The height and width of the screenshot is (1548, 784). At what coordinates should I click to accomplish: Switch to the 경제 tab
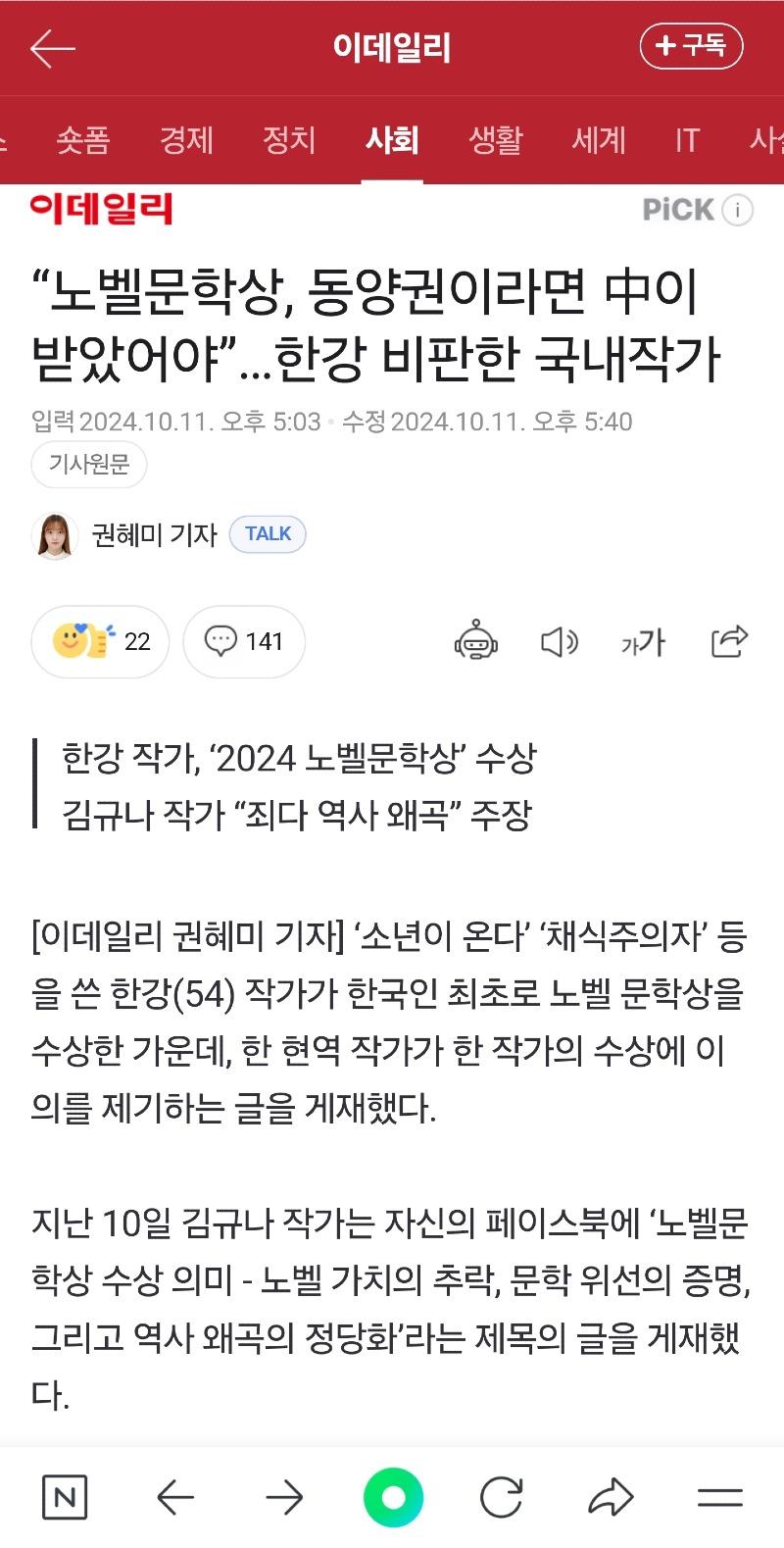(186, 140)
